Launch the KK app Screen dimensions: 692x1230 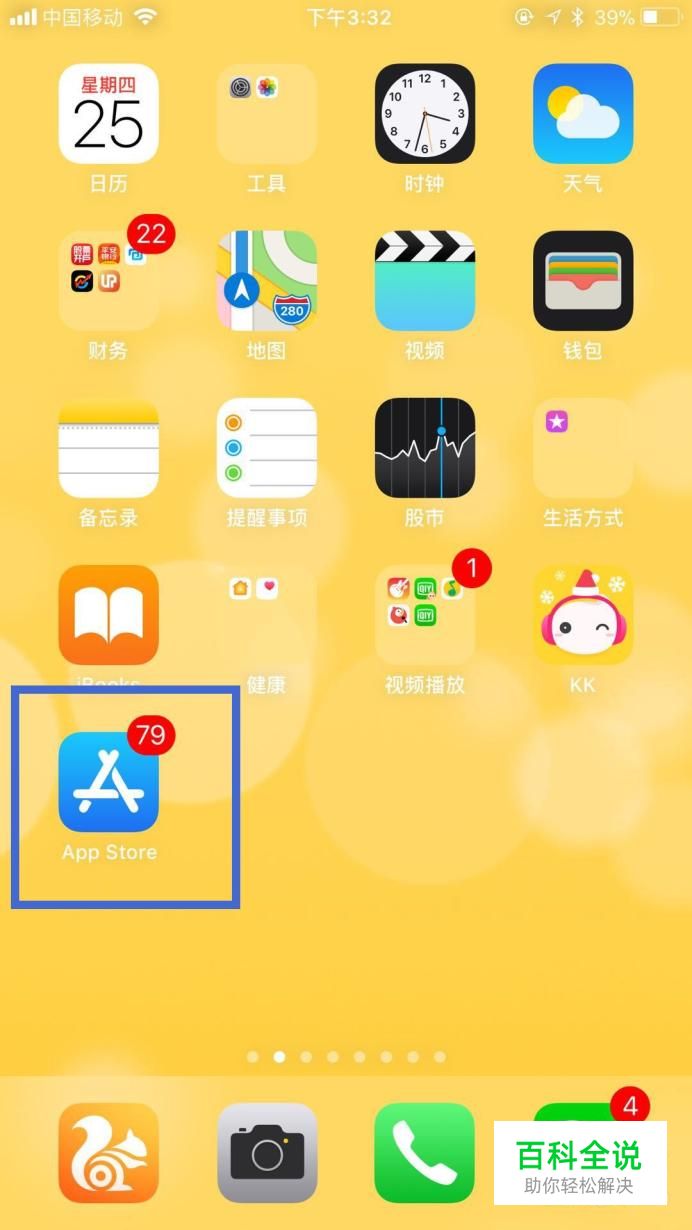coord(583,615)
